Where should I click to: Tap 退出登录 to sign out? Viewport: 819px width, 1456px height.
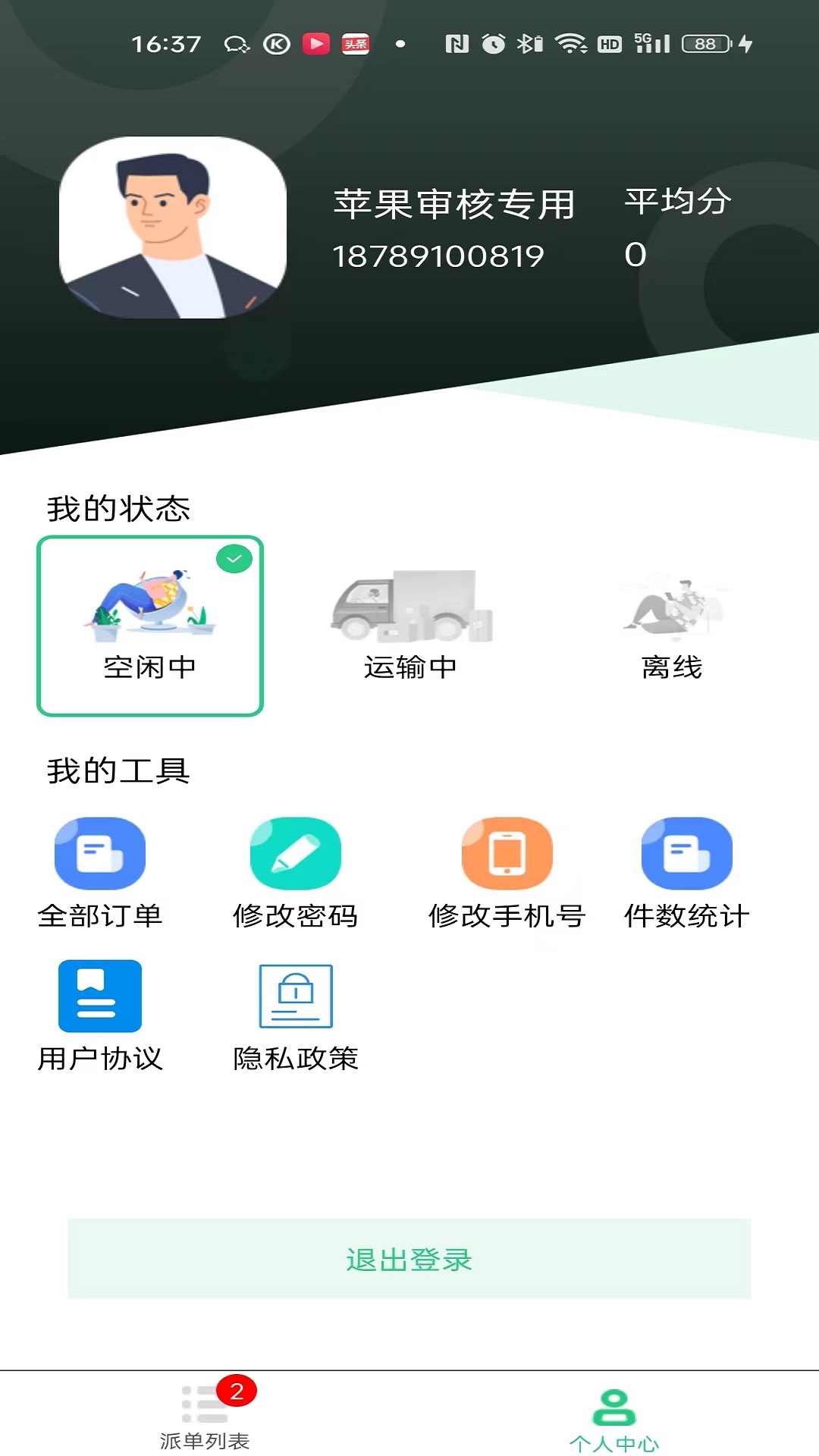coord(409,1259)
